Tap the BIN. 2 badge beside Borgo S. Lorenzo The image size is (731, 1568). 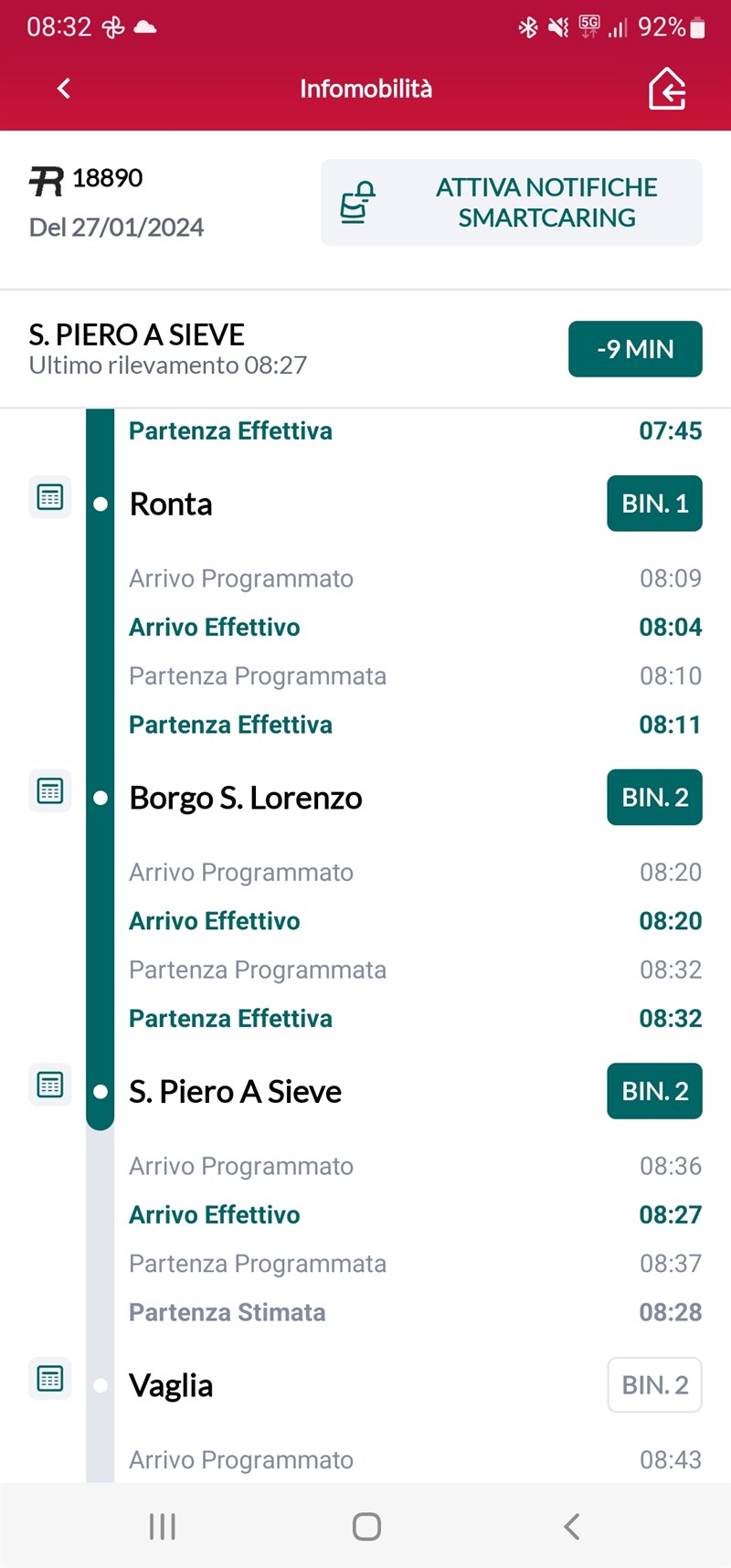654,797
